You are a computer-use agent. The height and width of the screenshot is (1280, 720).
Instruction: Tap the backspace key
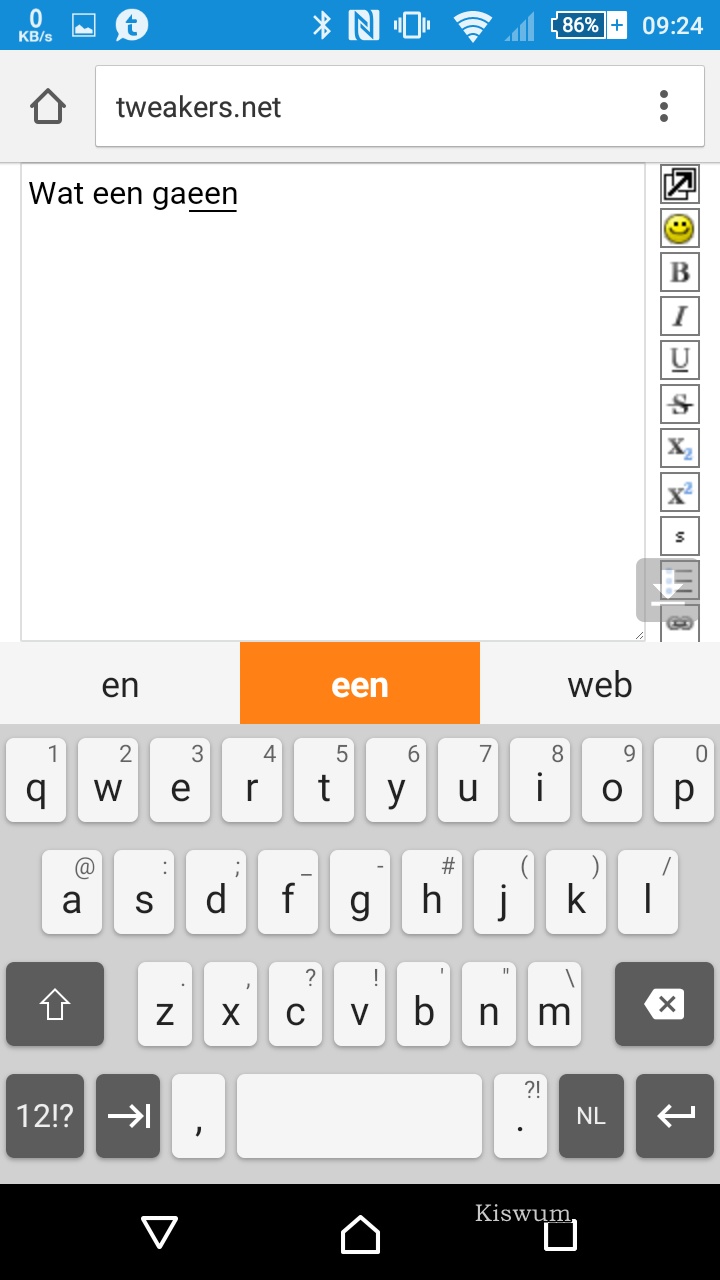(664, 1004)
